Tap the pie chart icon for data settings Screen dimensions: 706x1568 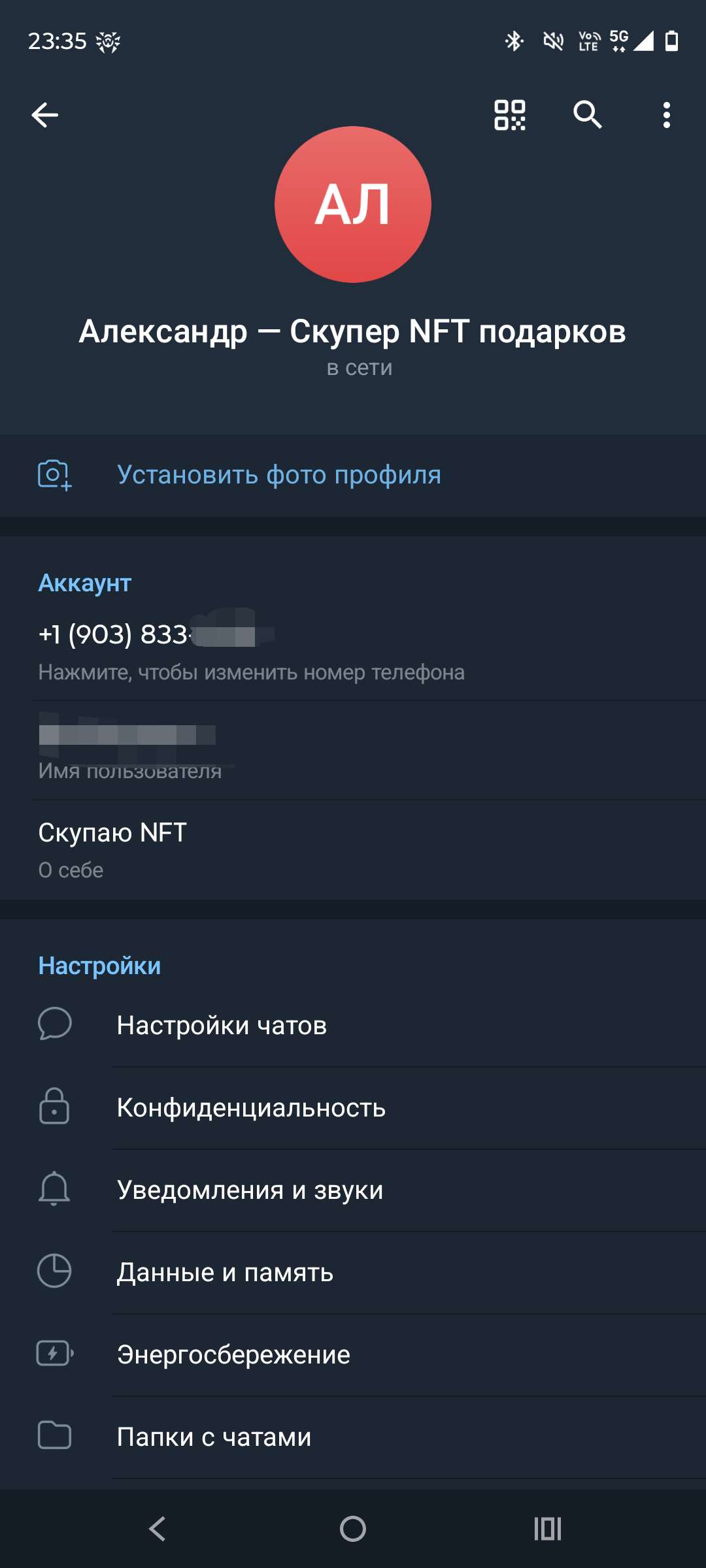coord(56,1271)
